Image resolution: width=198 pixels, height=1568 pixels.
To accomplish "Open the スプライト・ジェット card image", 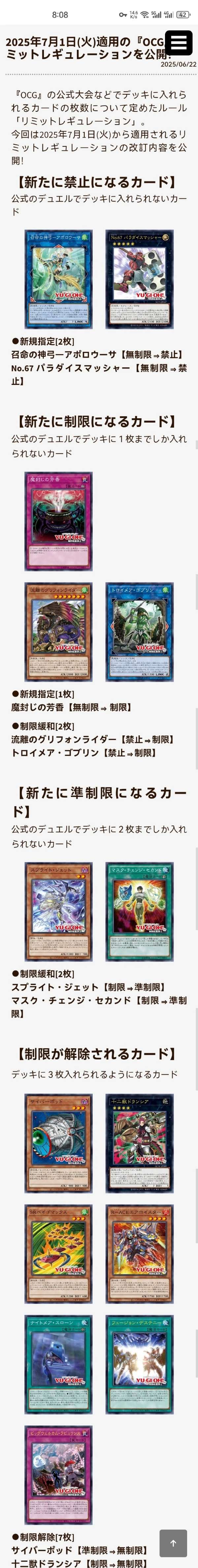I will pyautogui.click(x=58, y=911).
